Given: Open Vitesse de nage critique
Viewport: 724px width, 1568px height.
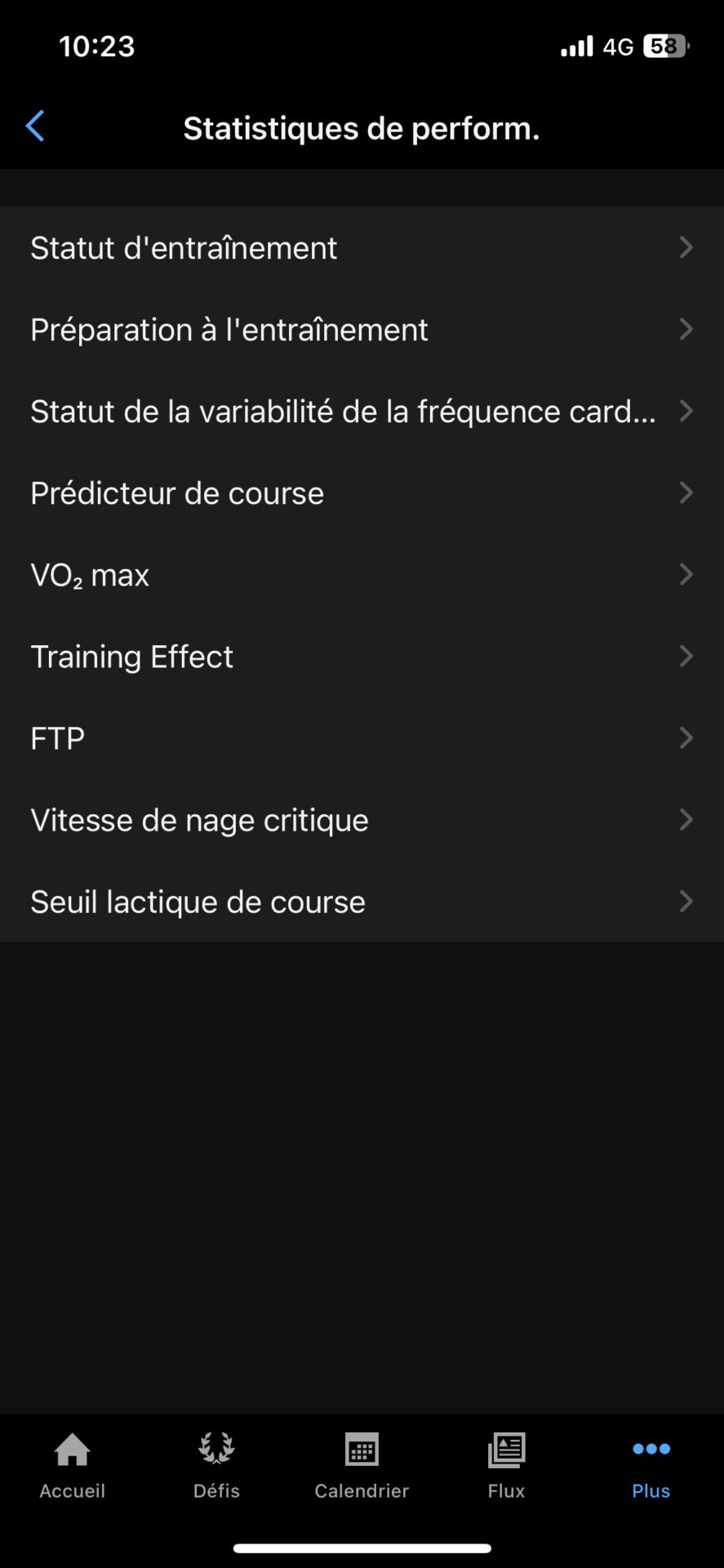Looking at the screenshot, I should [362, 819].
